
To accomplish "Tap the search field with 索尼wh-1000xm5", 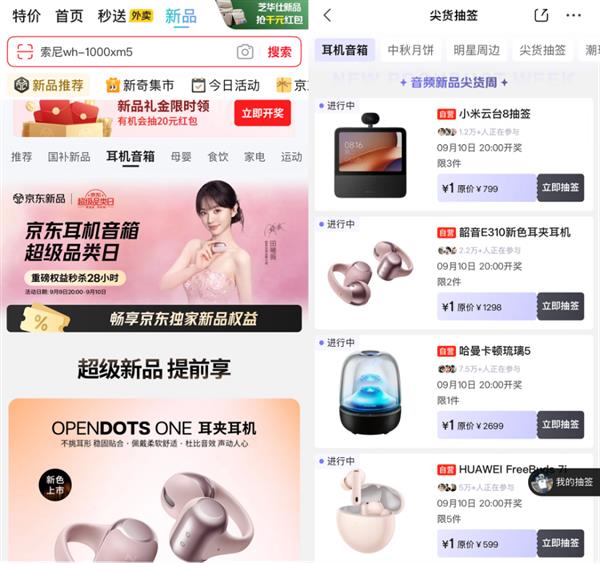I will click(x=120, y=52).
